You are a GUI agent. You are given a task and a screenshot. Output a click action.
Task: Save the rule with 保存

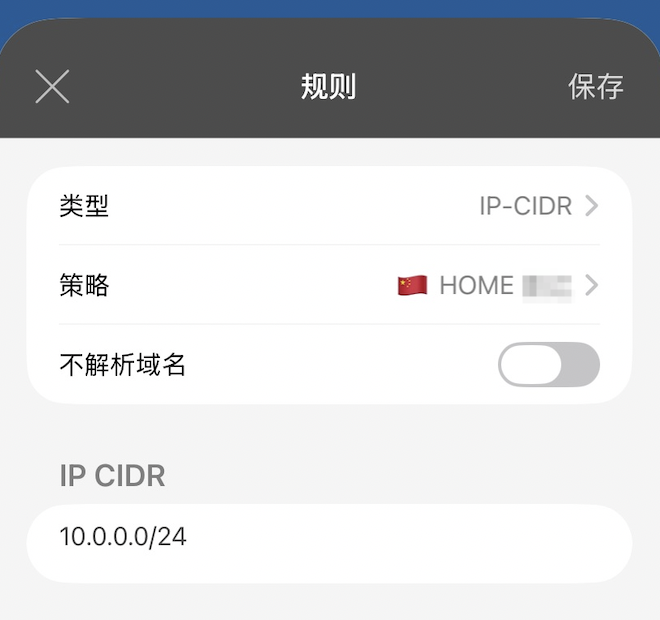click(x=595, y=87)
